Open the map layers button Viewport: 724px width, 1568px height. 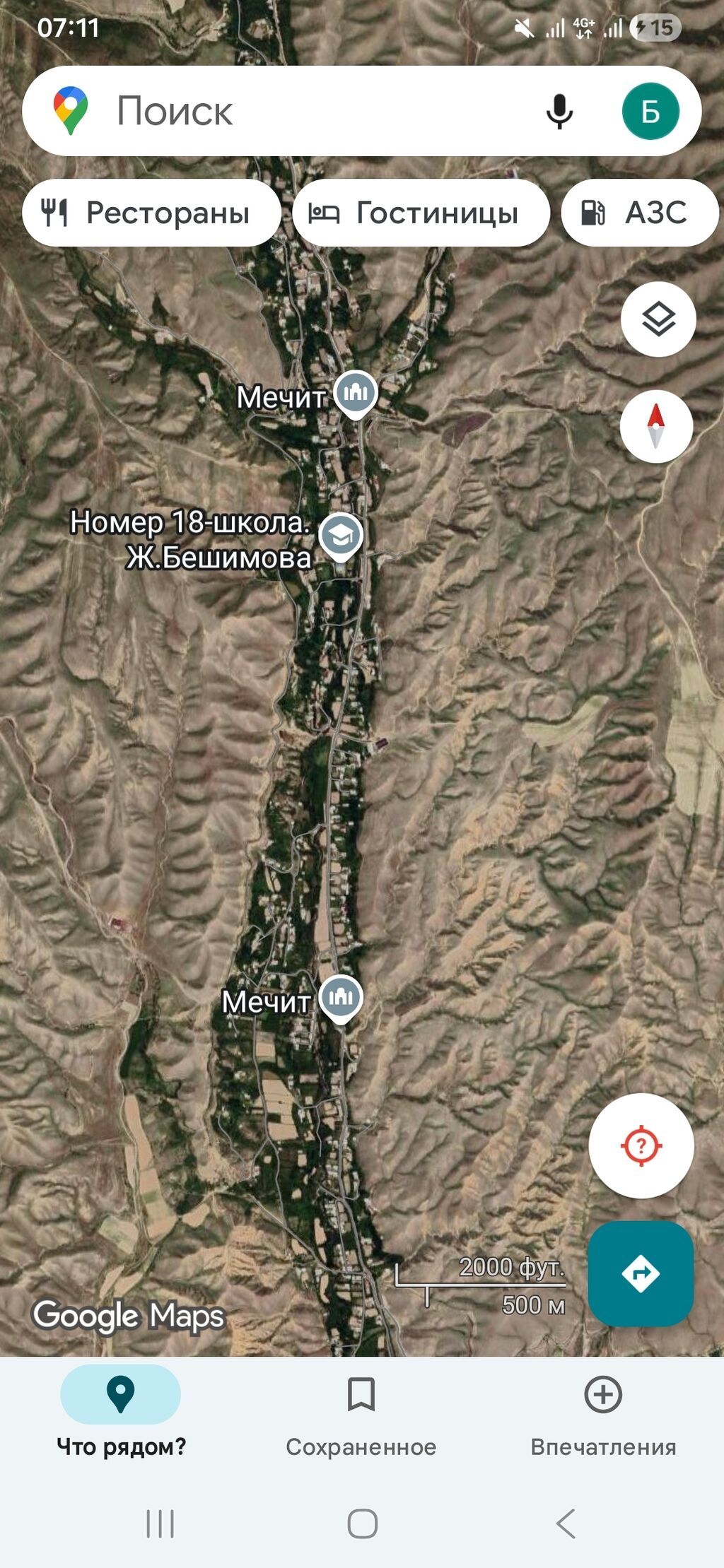click(x=658, y=319)
